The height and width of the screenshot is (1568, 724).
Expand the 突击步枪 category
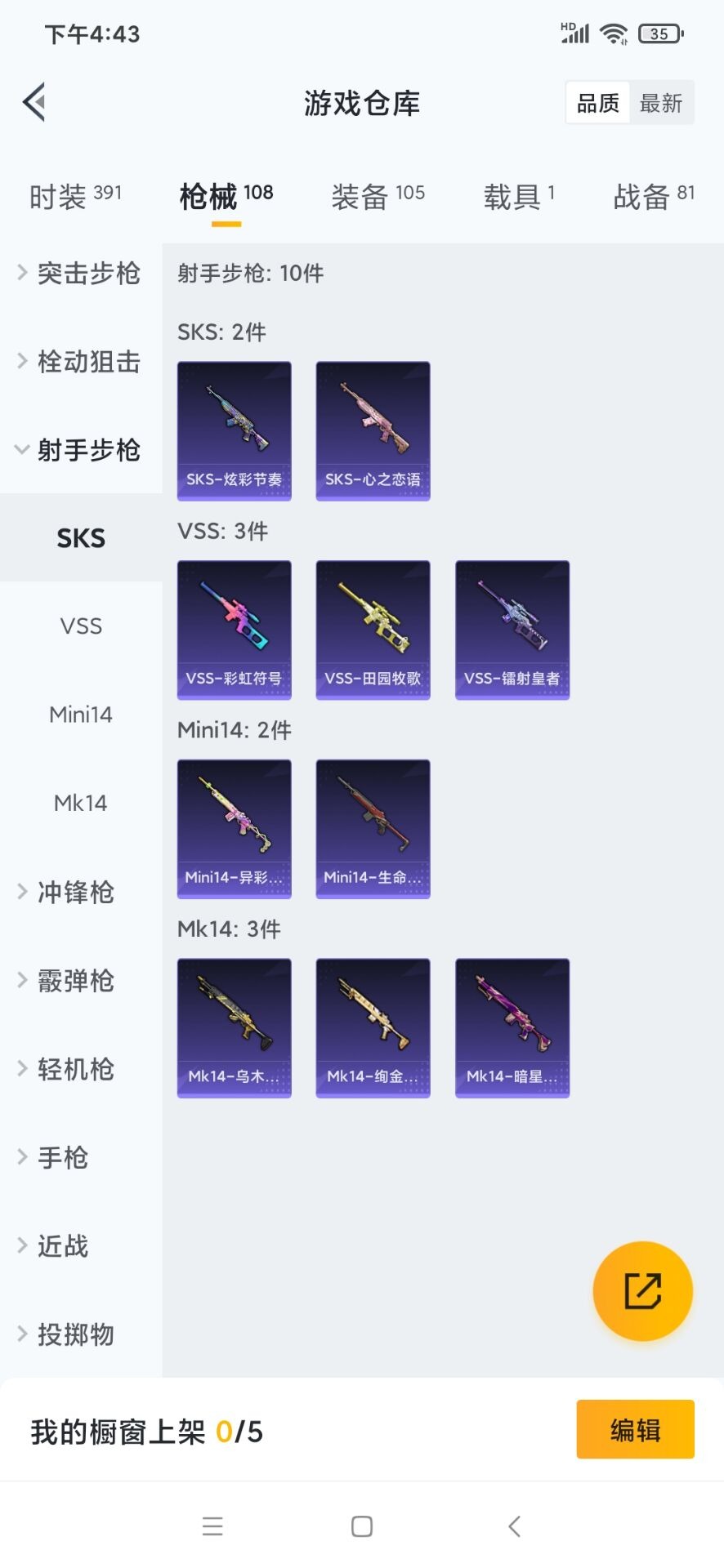tap(80, 274)
